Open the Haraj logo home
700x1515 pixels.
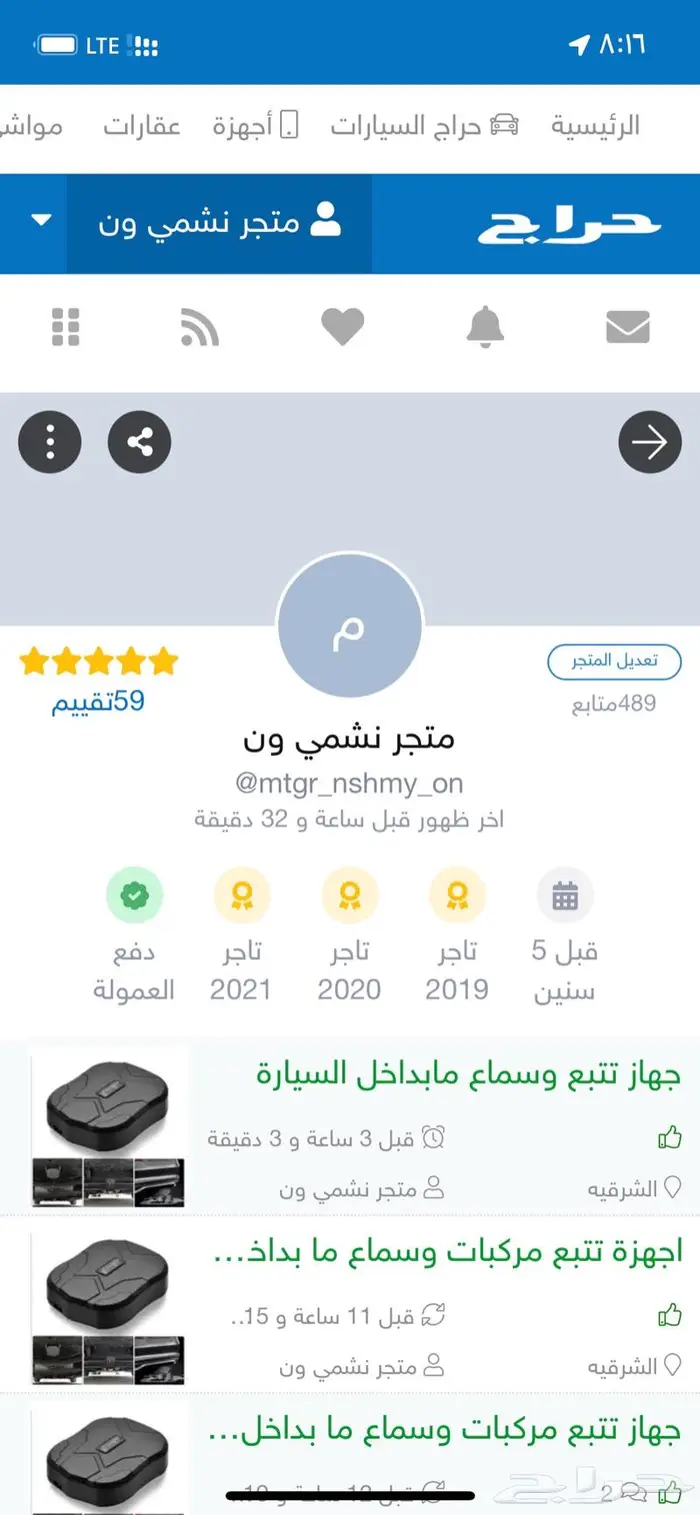coord(569,224)
